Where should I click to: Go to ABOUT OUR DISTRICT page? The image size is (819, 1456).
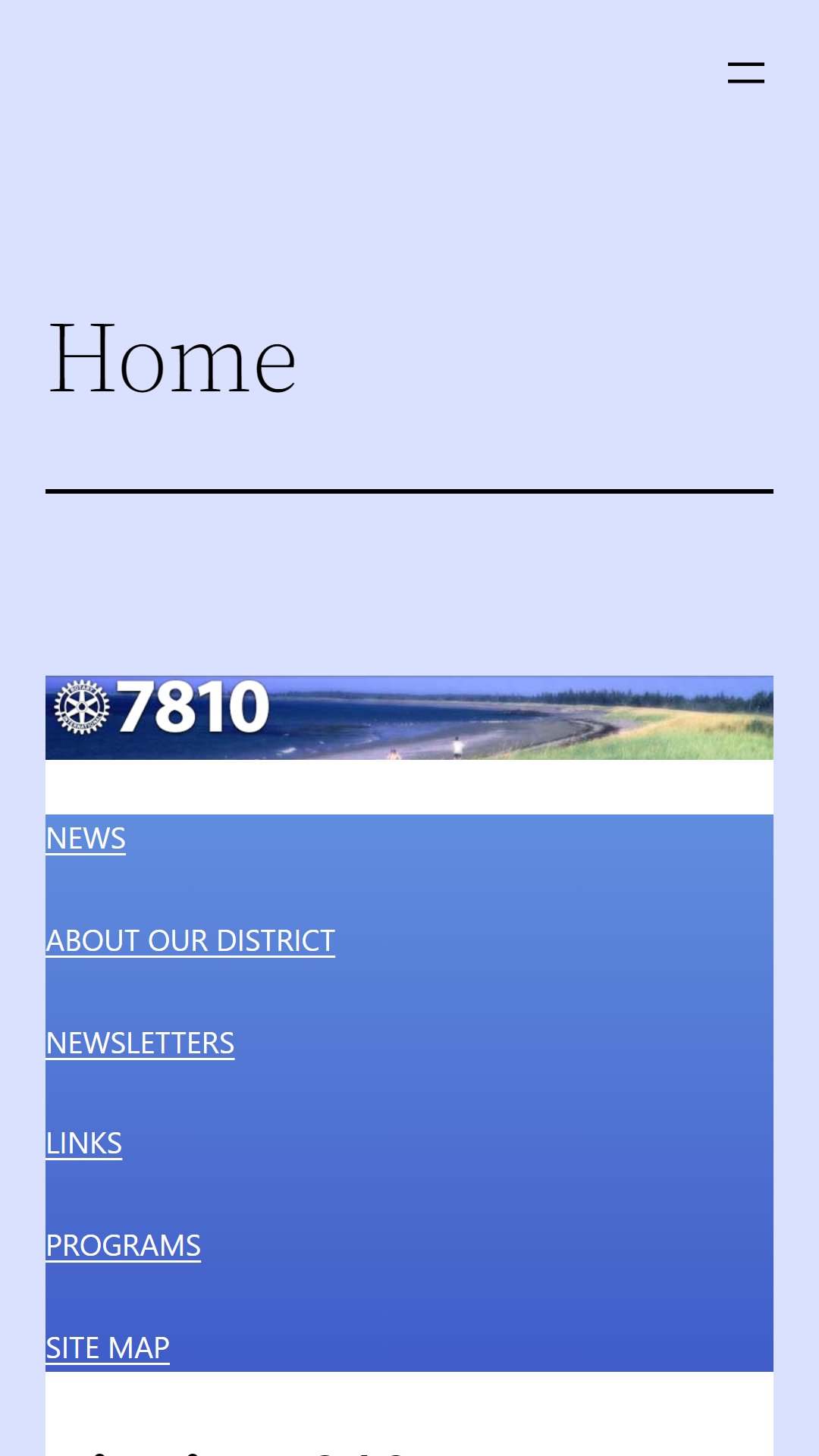click(190, 941)
